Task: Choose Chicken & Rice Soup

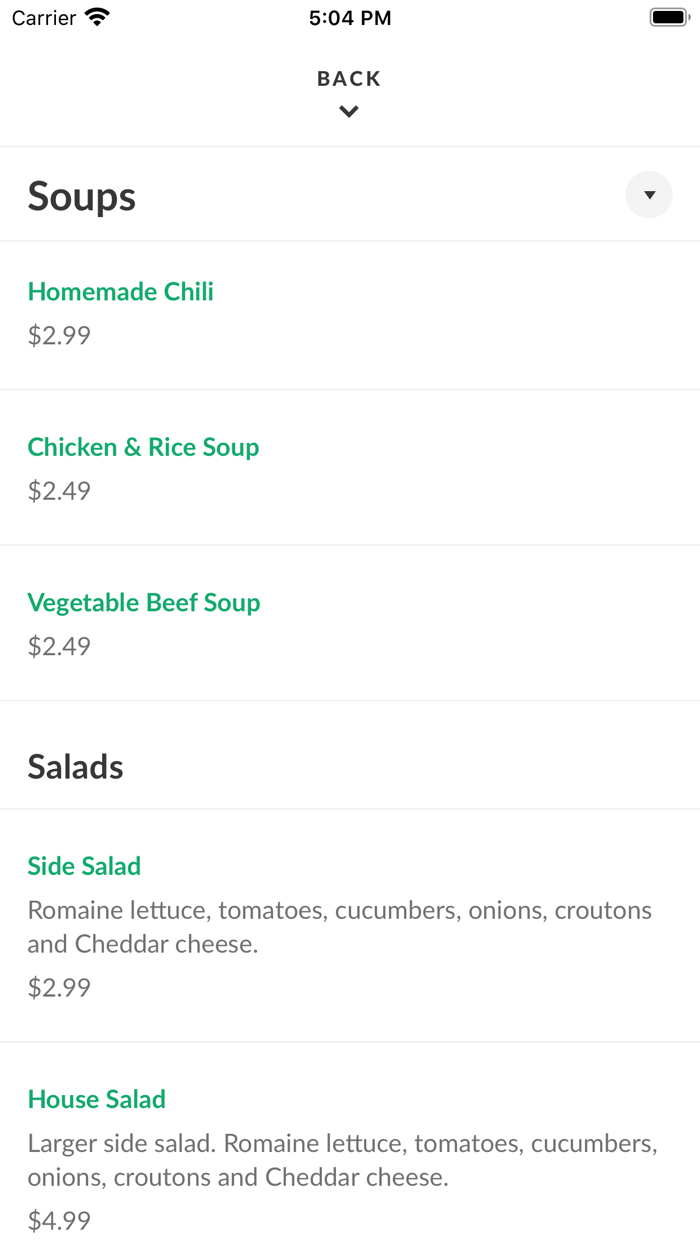Action: (x=143, y=447)
